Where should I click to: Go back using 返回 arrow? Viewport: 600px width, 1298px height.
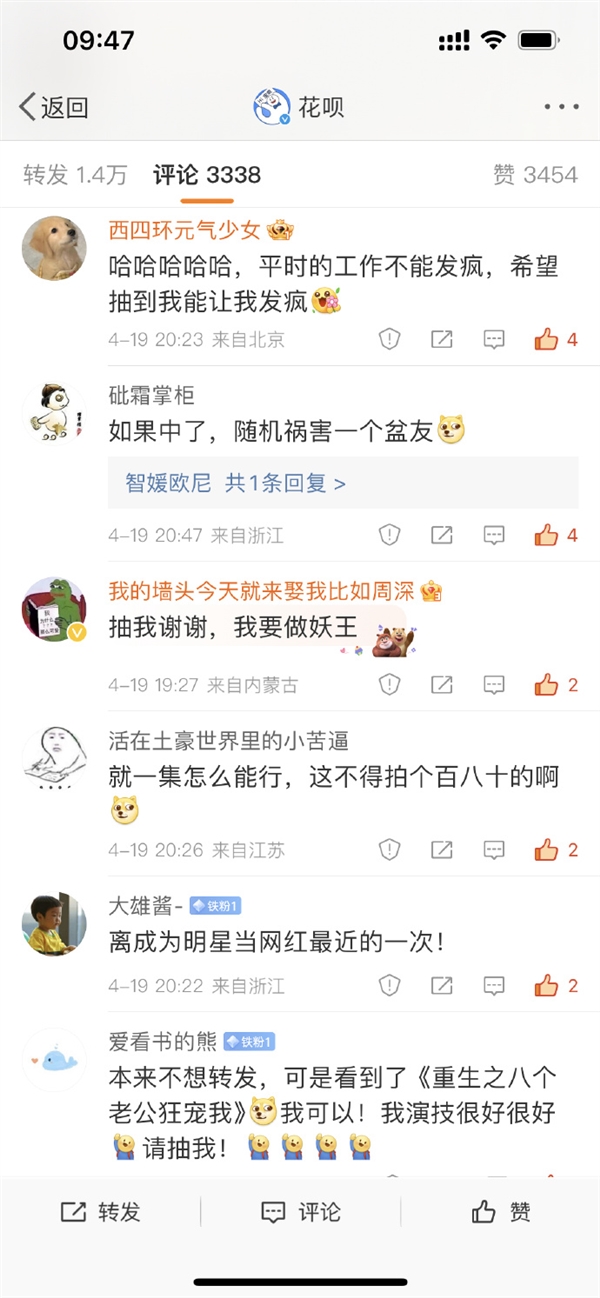pos(53,107)
